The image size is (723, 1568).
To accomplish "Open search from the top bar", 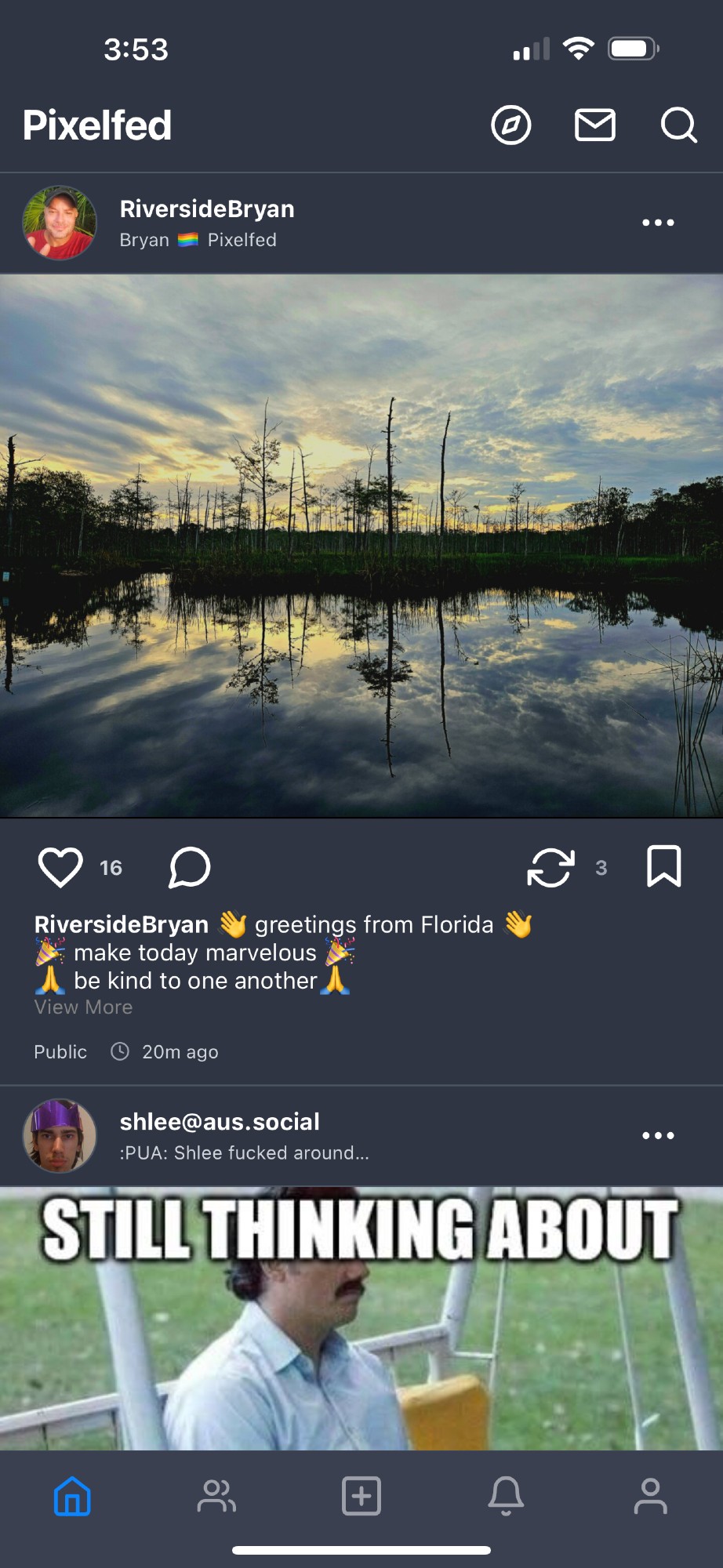I will tap(678, 125).
